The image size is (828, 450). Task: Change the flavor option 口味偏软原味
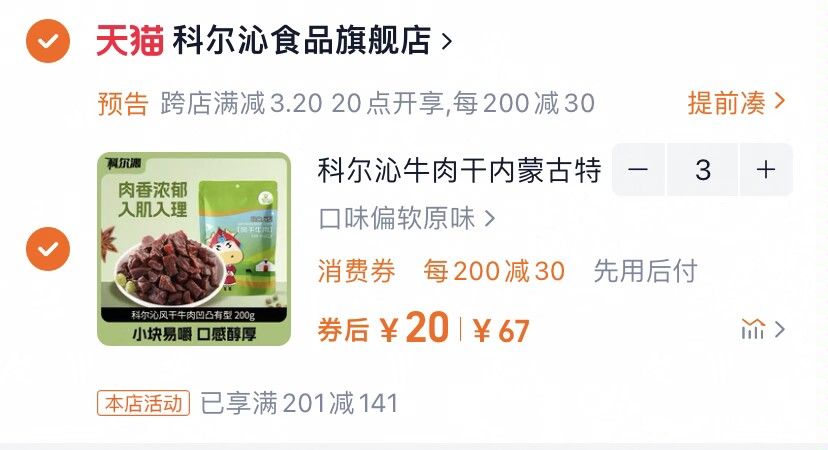click(x=406, y=218)
